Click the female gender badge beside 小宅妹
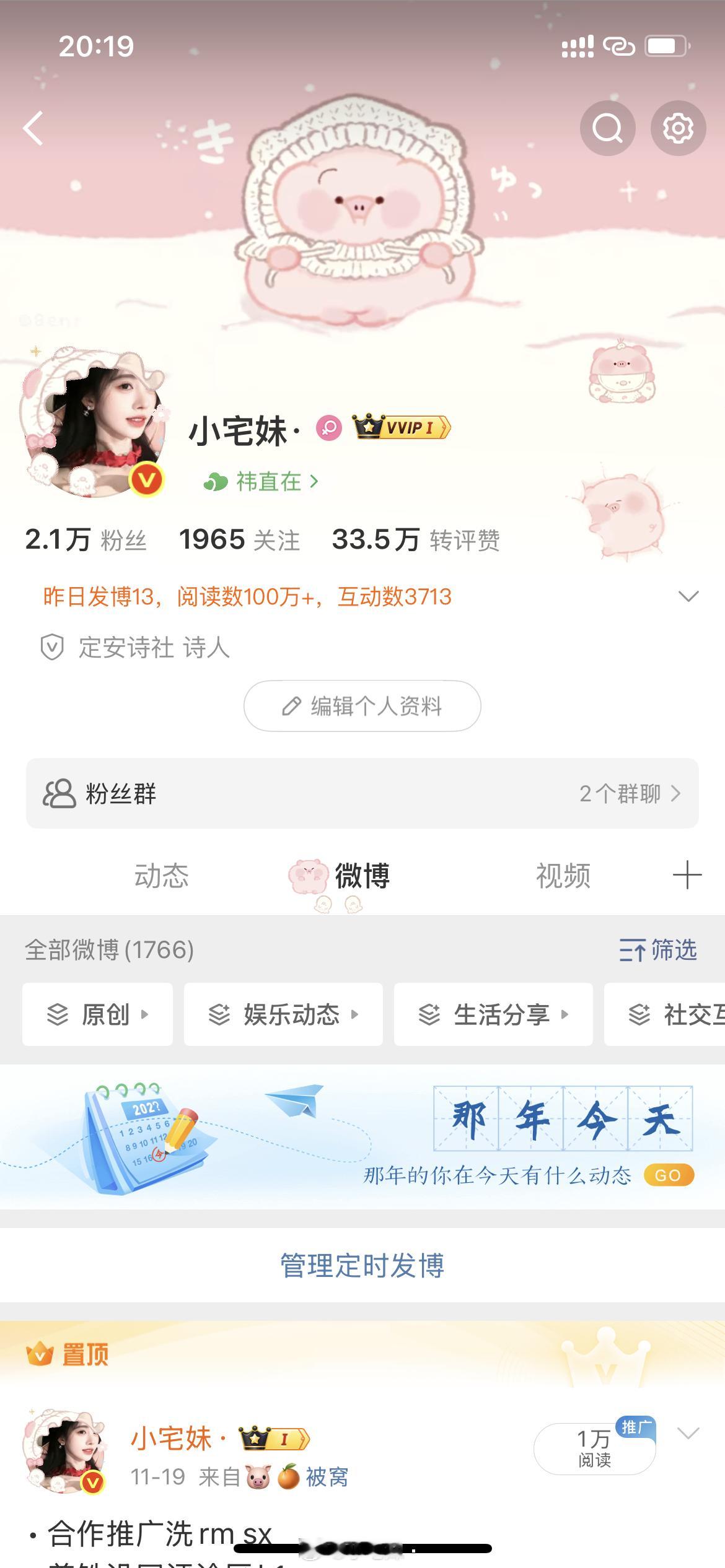Viewport: 725px width, 1568px height. coord(329,429)
